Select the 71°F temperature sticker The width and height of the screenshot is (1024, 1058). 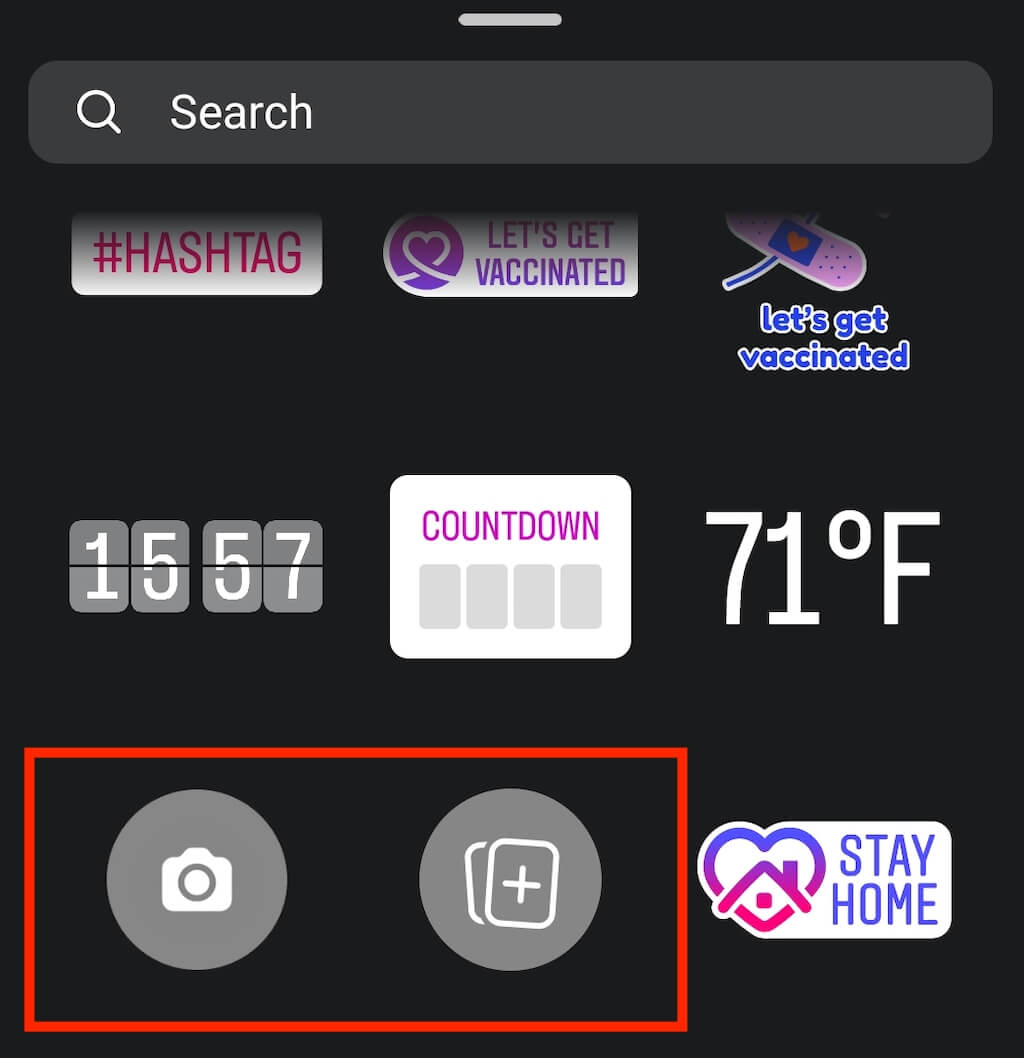click(x=822, y=568)
